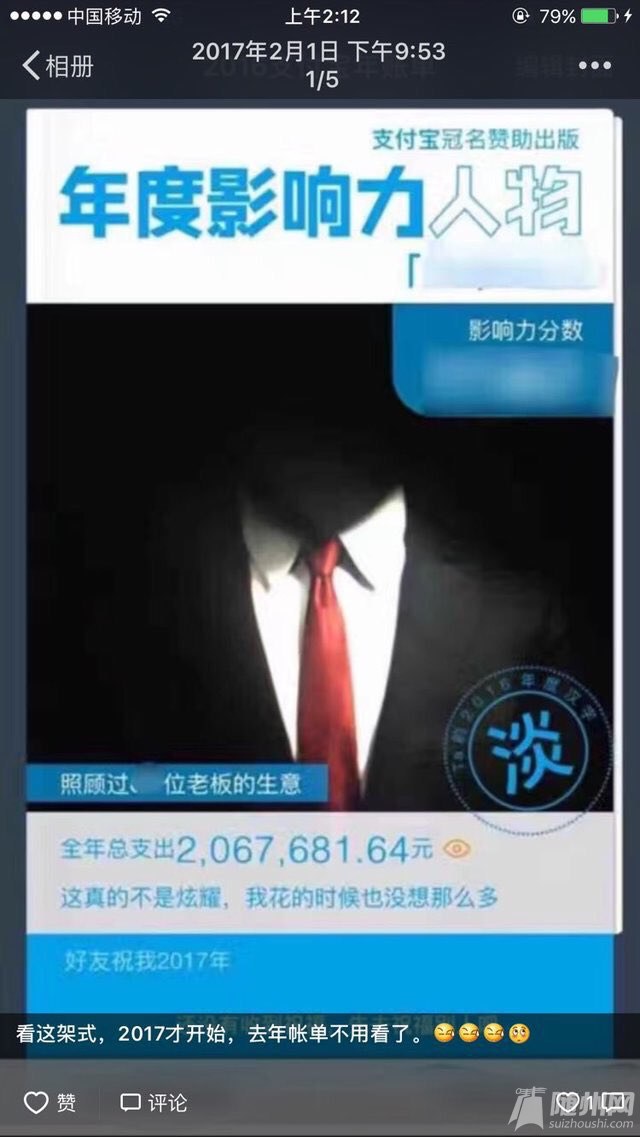The image size is (640, 1137).
Task: Comment on the post via 评论
Action: tap(153, 1102)
